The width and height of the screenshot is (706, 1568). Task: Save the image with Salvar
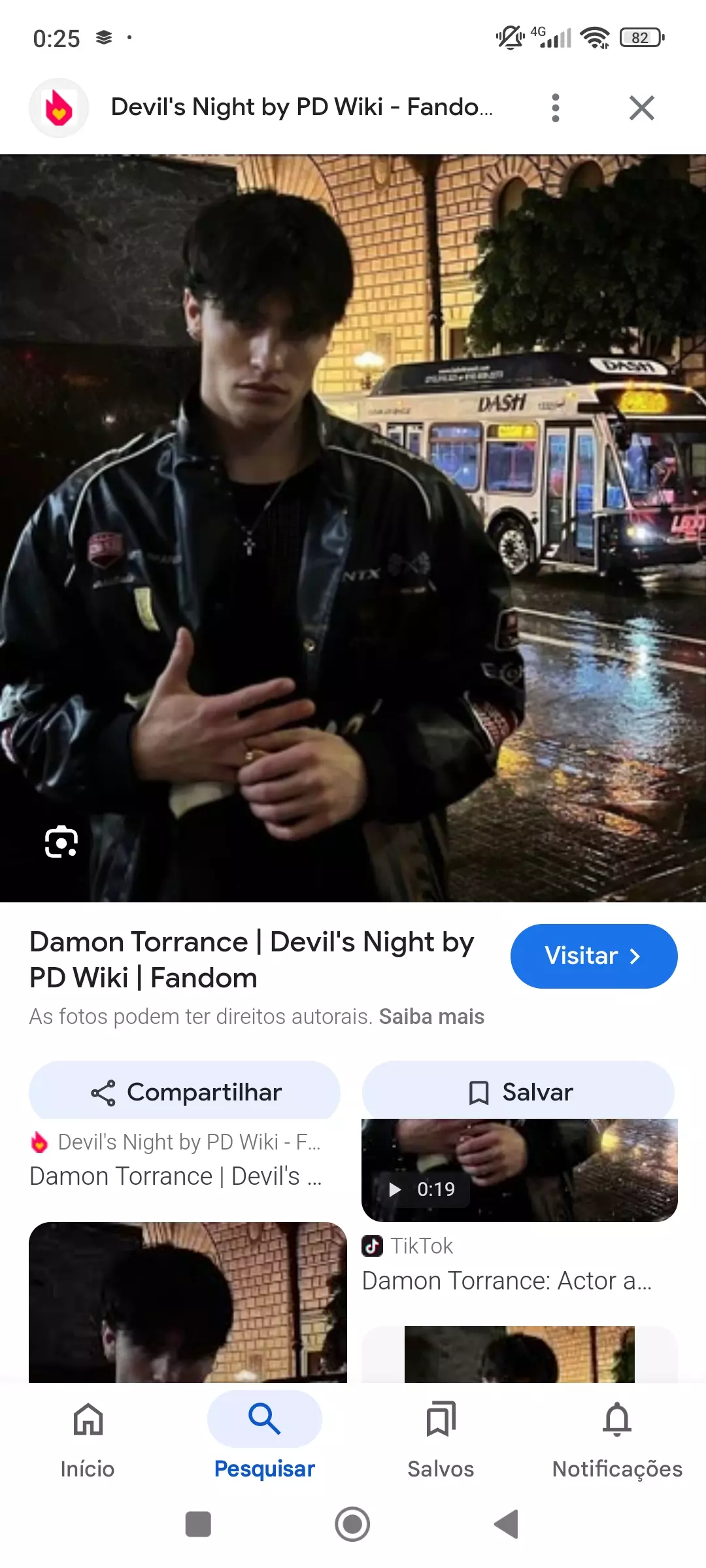tap(518, 1092)
